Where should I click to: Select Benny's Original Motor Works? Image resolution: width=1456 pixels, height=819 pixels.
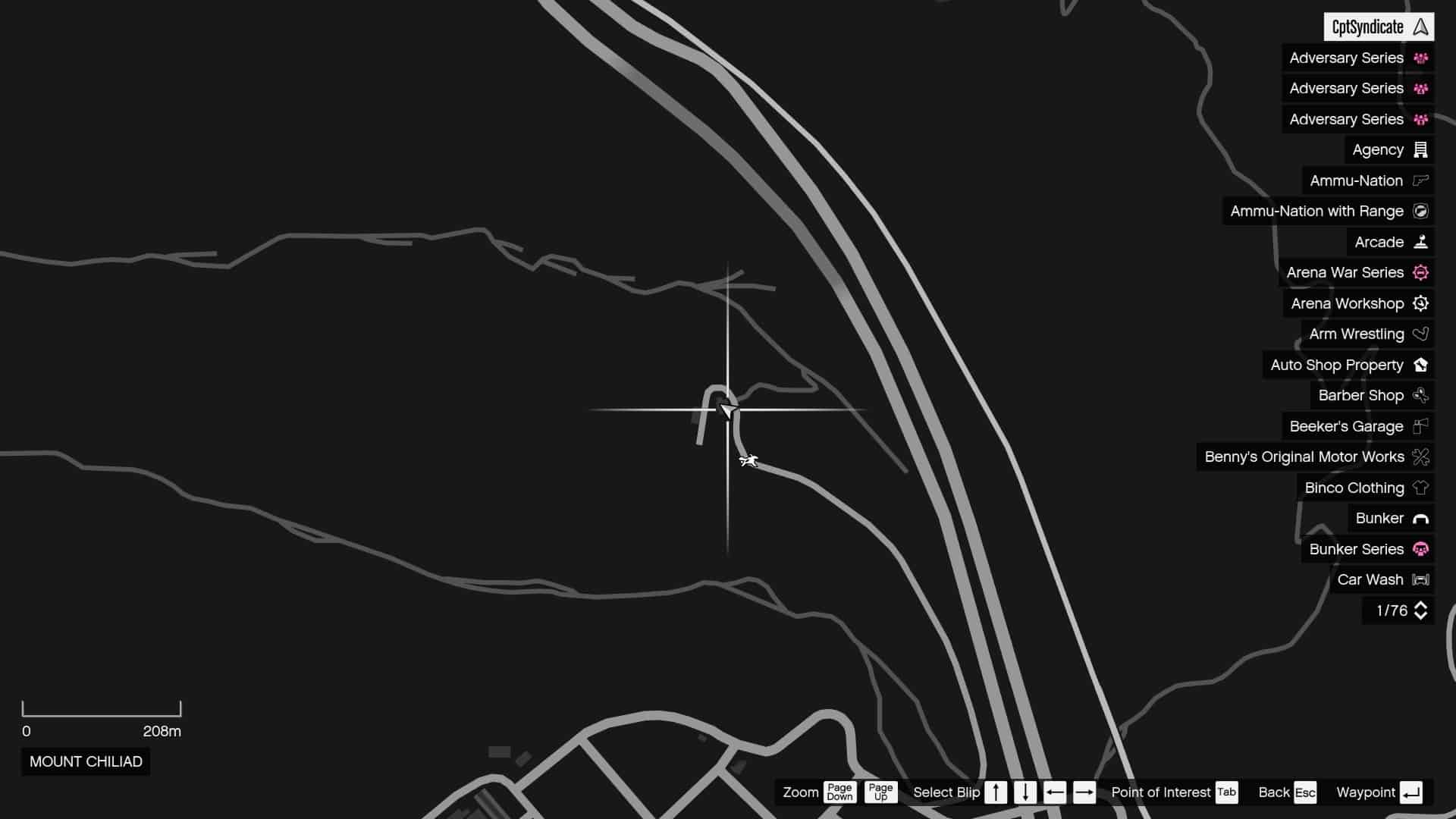coord(1315,457)
